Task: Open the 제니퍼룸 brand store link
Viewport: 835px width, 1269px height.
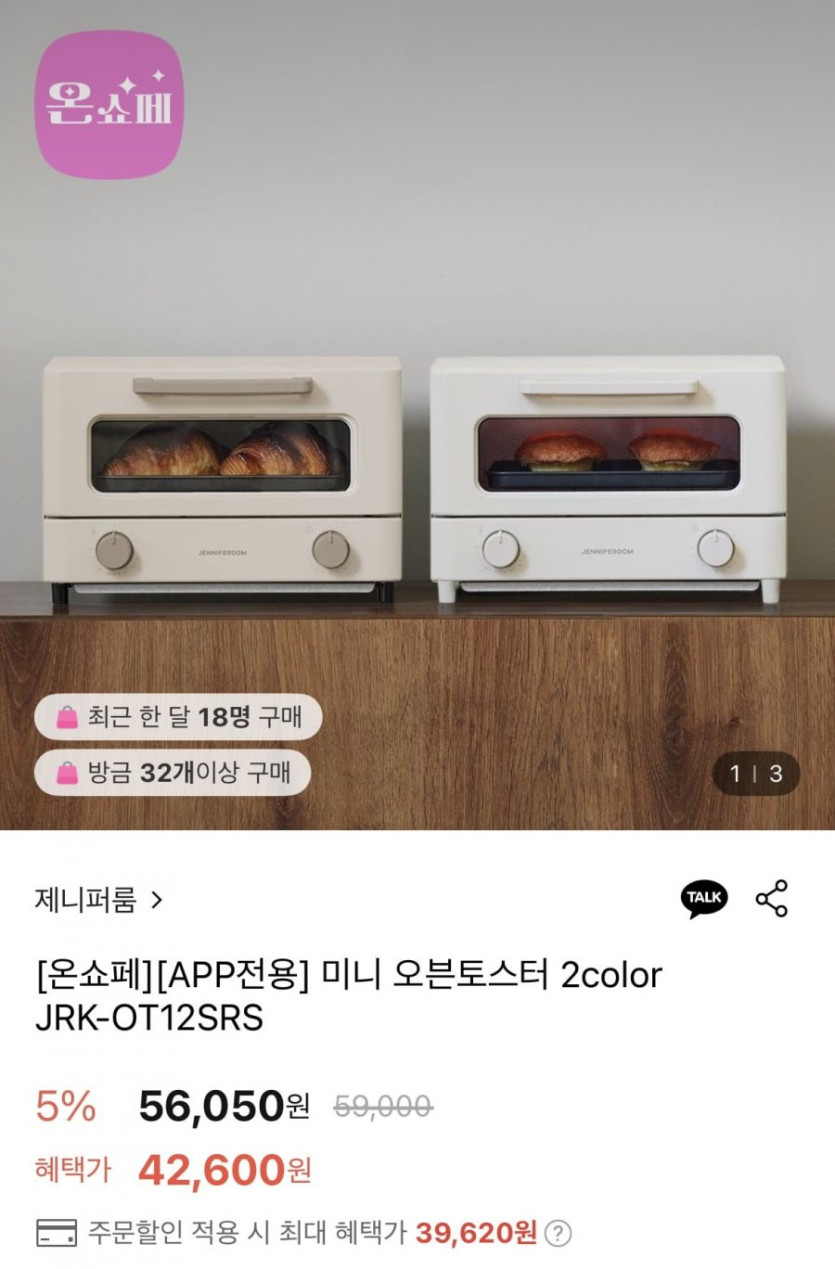Action: coord(98,900)
